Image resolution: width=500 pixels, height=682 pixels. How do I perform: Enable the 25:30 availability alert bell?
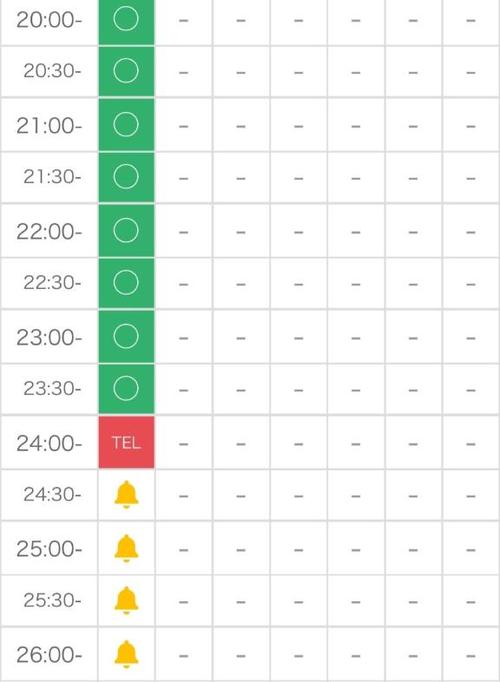point(126,600)
